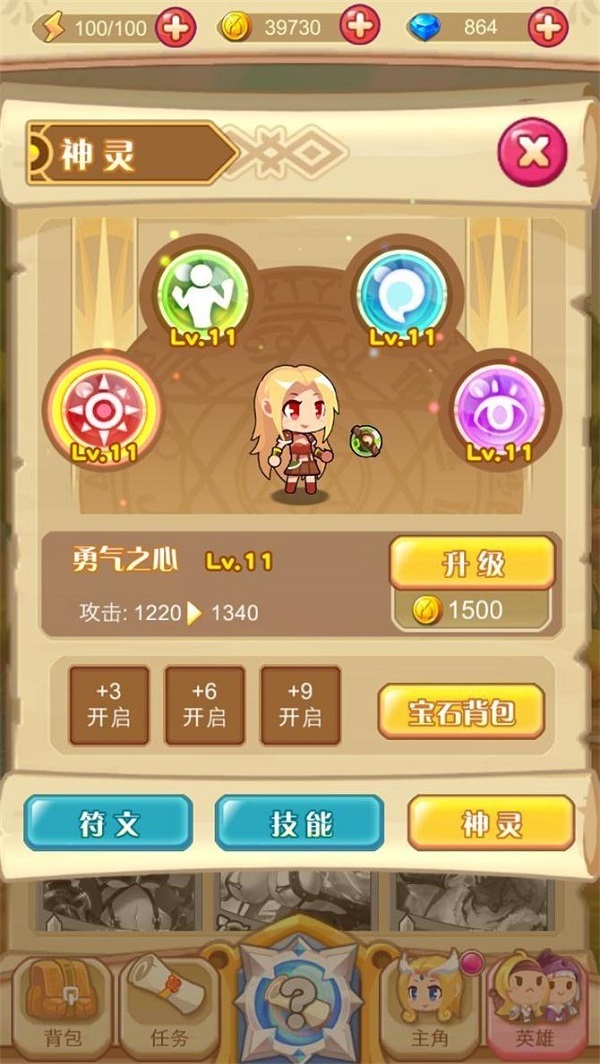Viewport: 600px width, 1064px height.
Task: Switch to the 技能 tab
Action: pyautogui.click(x=299, y=823)
